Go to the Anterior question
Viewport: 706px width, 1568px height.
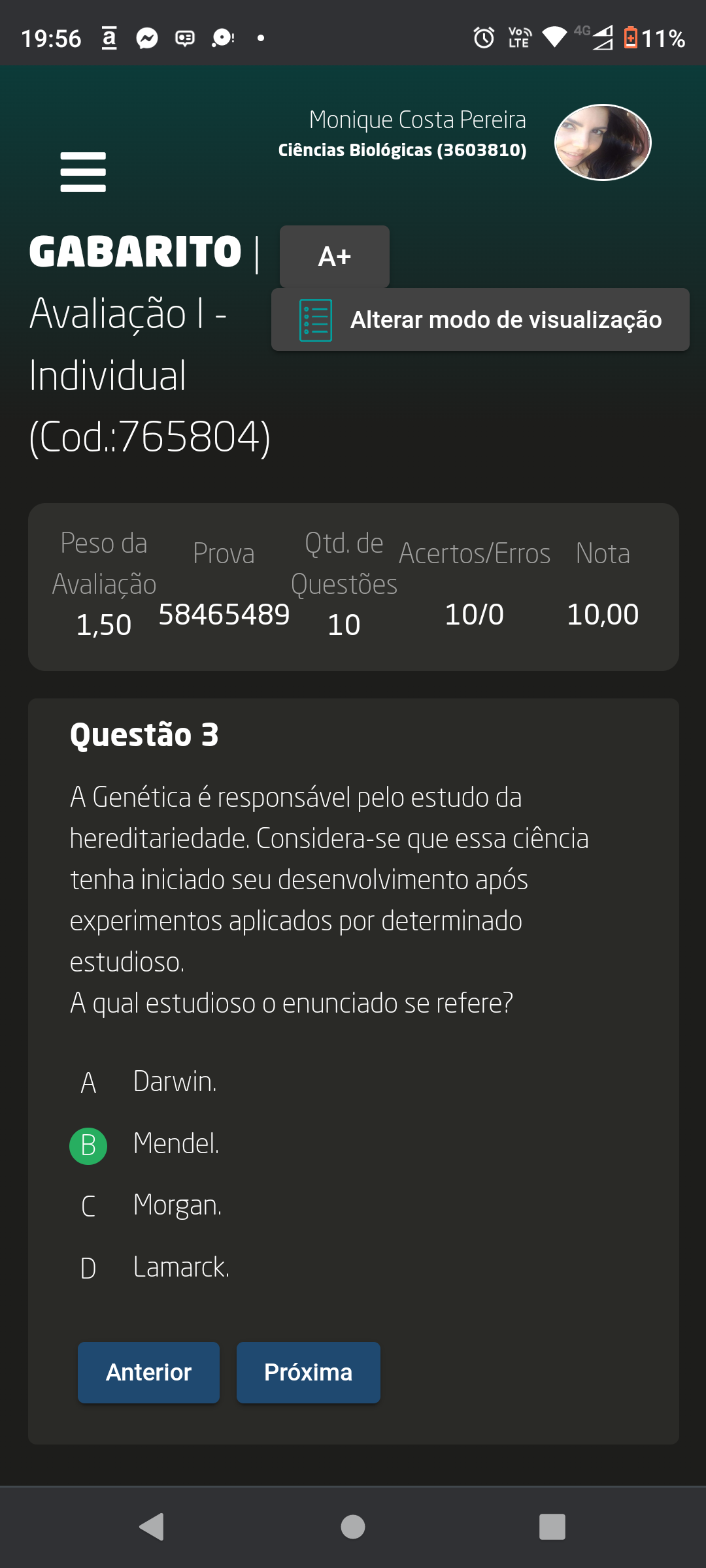pos(148,1372)
